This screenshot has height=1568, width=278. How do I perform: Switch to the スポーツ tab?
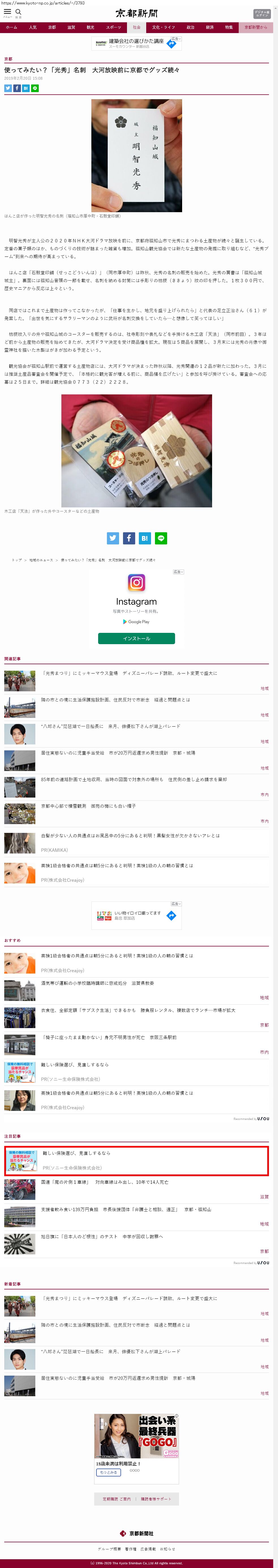[113, 27]
